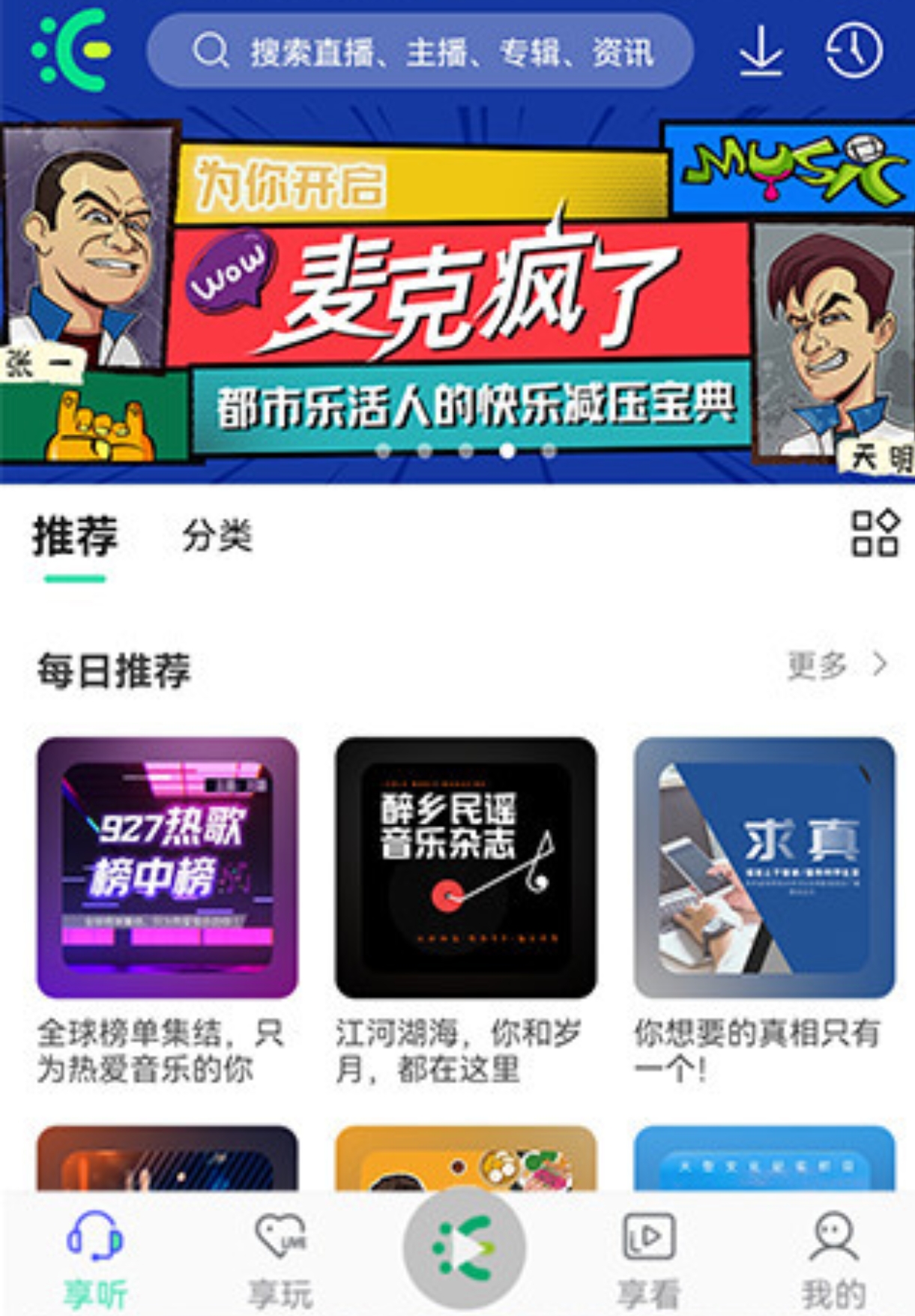Open the downloads icon
This screenshot has width=915, height=1316.
(x=761, y=51)
